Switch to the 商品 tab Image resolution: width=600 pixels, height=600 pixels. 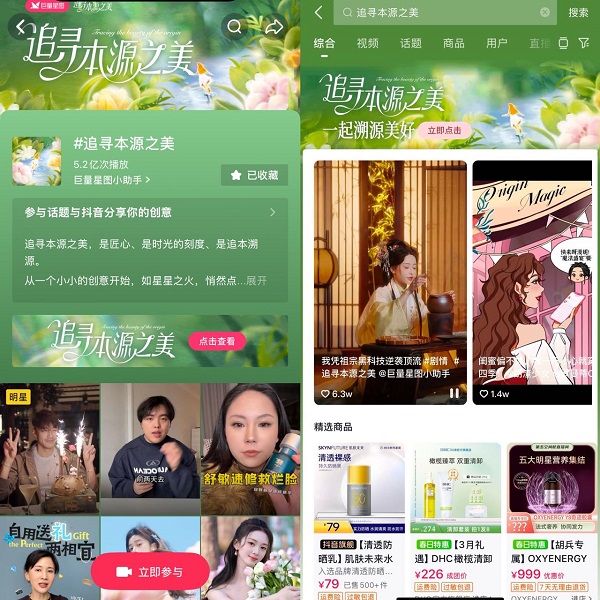pyautogui.click(x=454, y=44)
